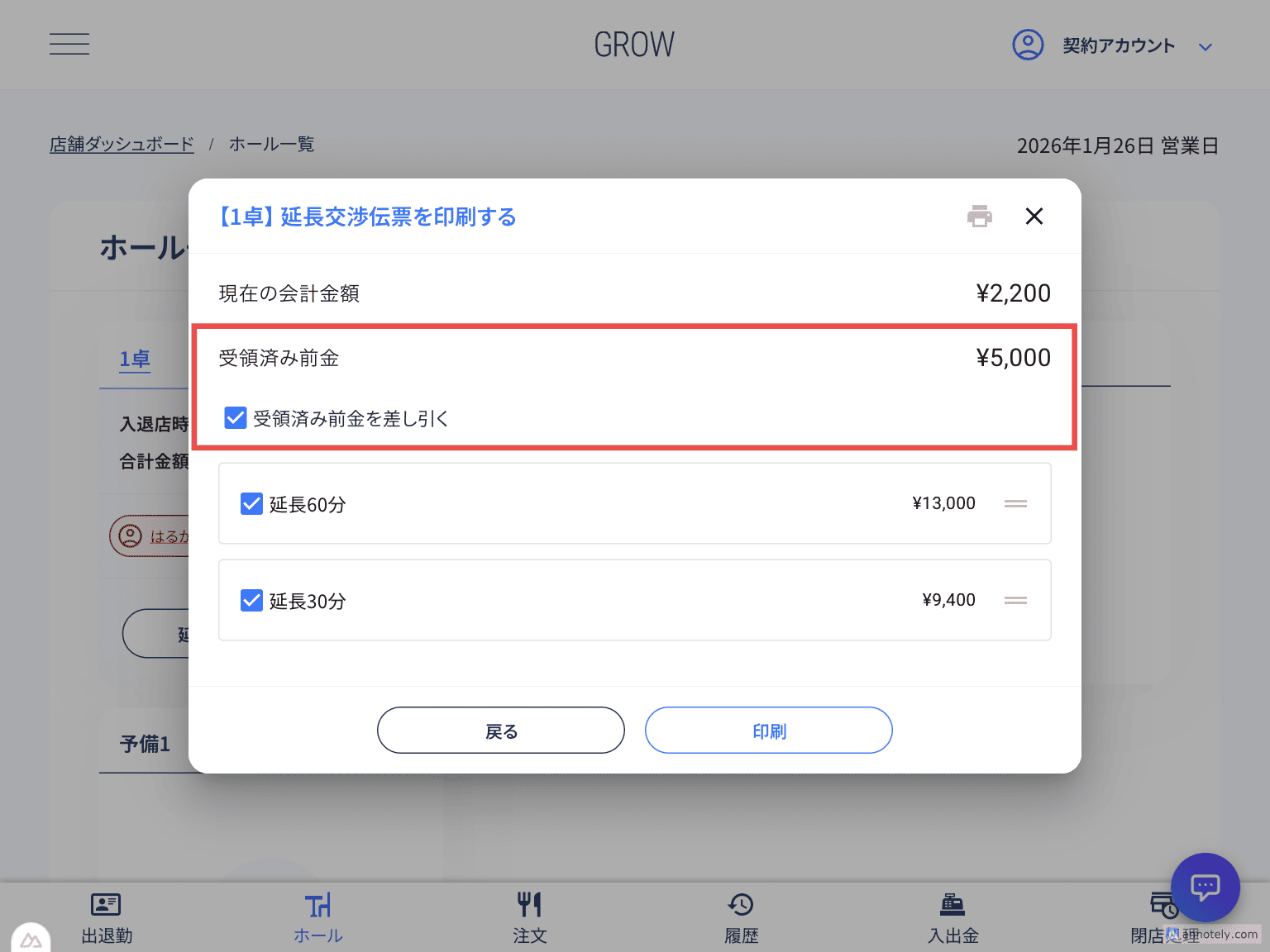This screenshot has width=1270, height=952.
Task: Switch to the 注文 tab
Action: point(529,917)
